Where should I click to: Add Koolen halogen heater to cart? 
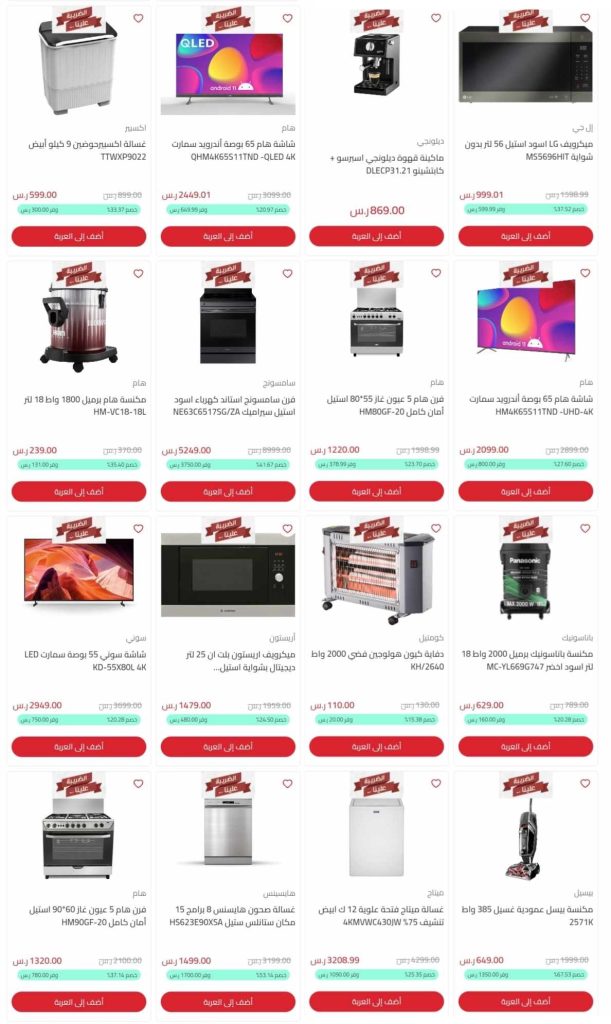click(376, 746)
